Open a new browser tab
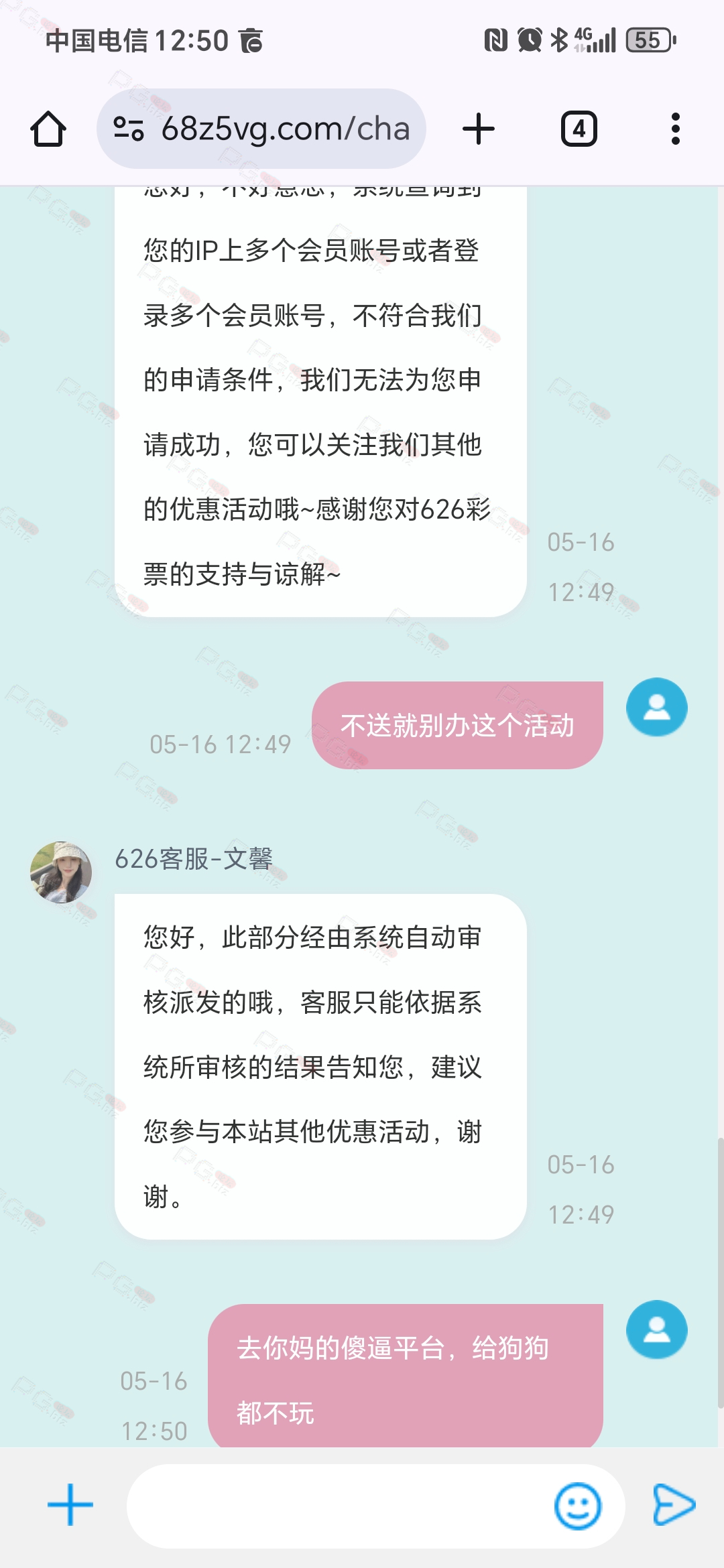724x1568 pixels. [479, 129]
